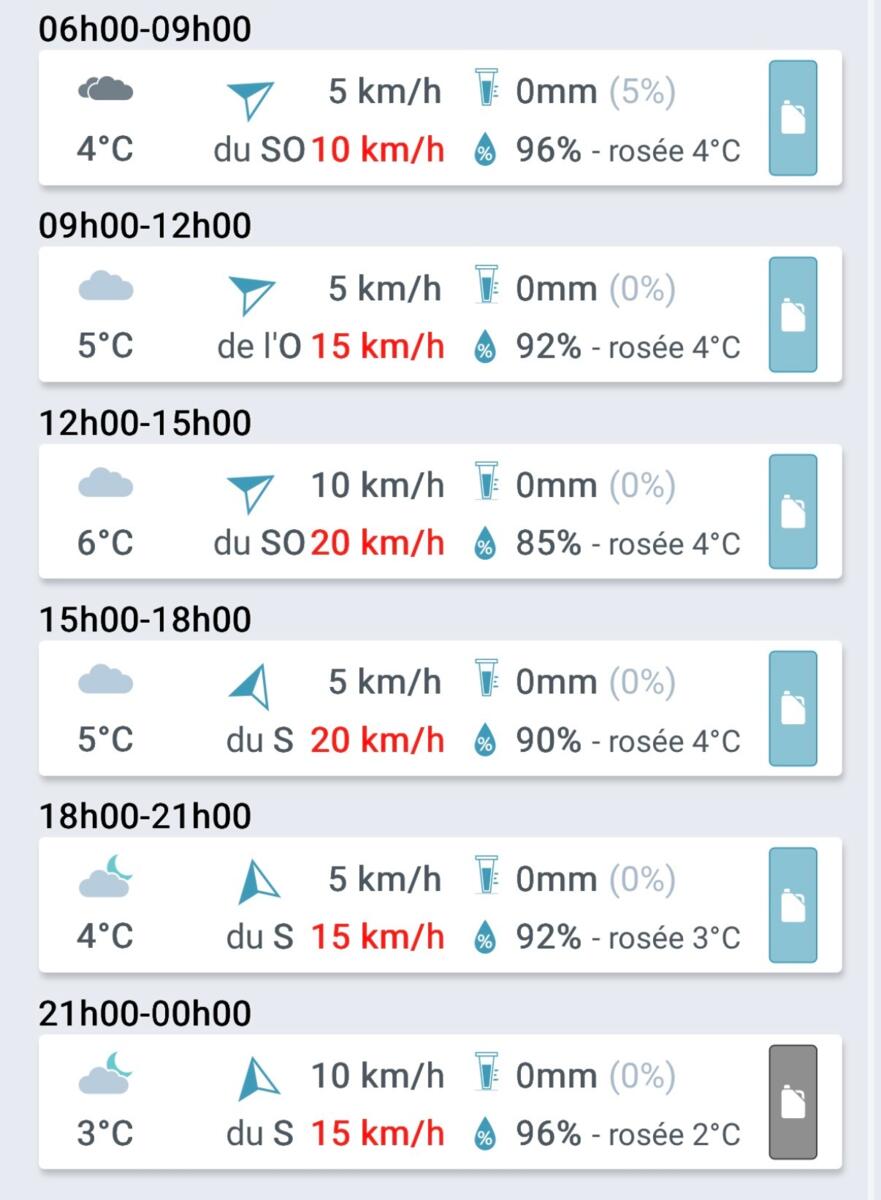Check the canister button on 12h00-15h00
881x1200 pixels.
coord(792,512)
